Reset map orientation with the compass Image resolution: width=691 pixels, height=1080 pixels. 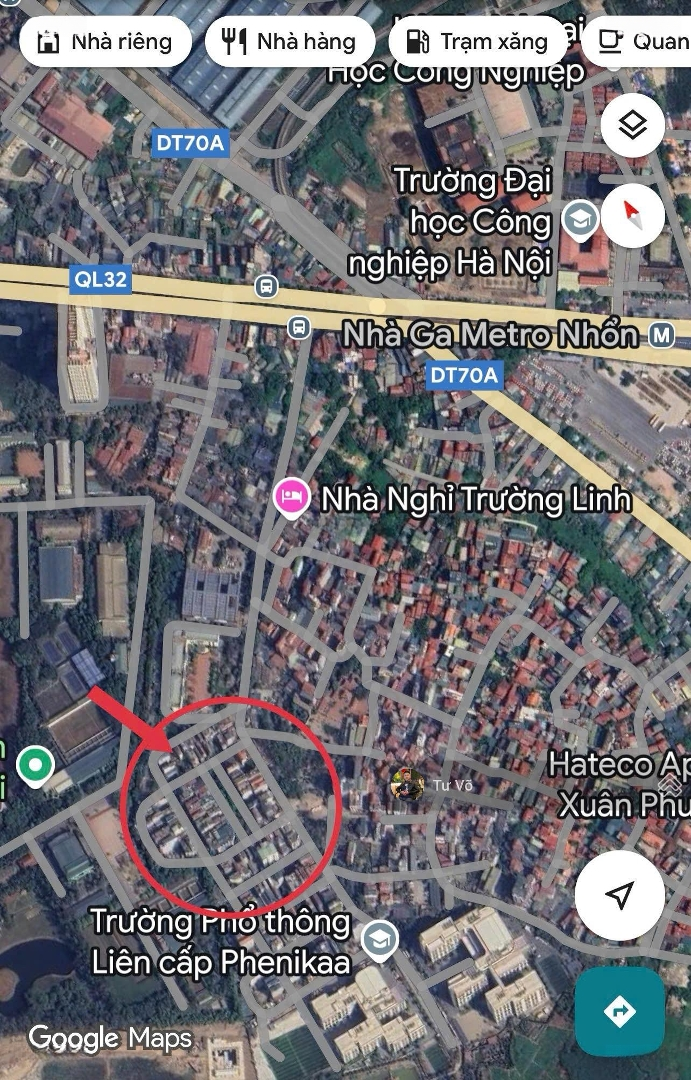(633, 214)
